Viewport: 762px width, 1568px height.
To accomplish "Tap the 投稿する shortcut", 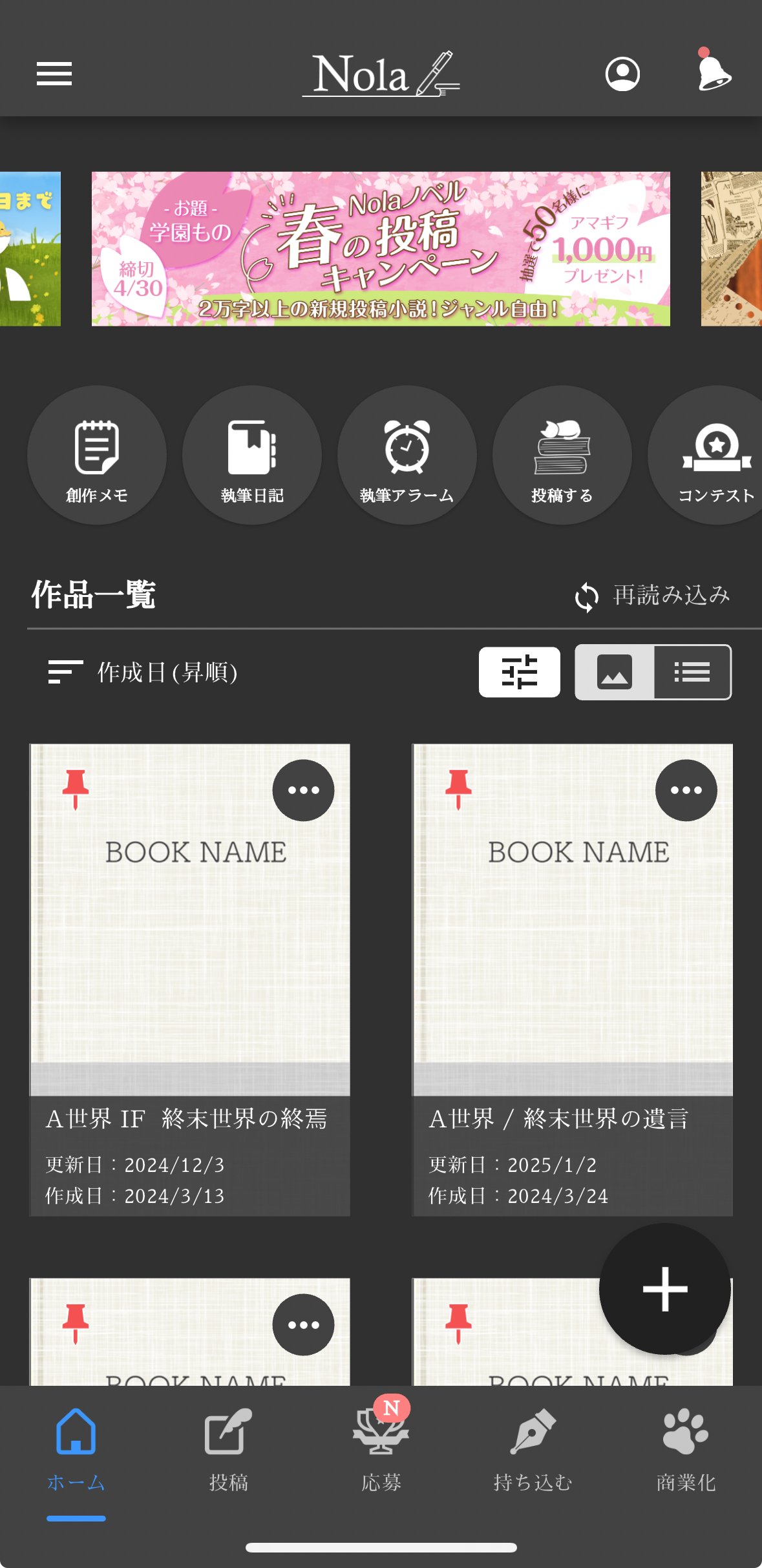I will point(562,455).
